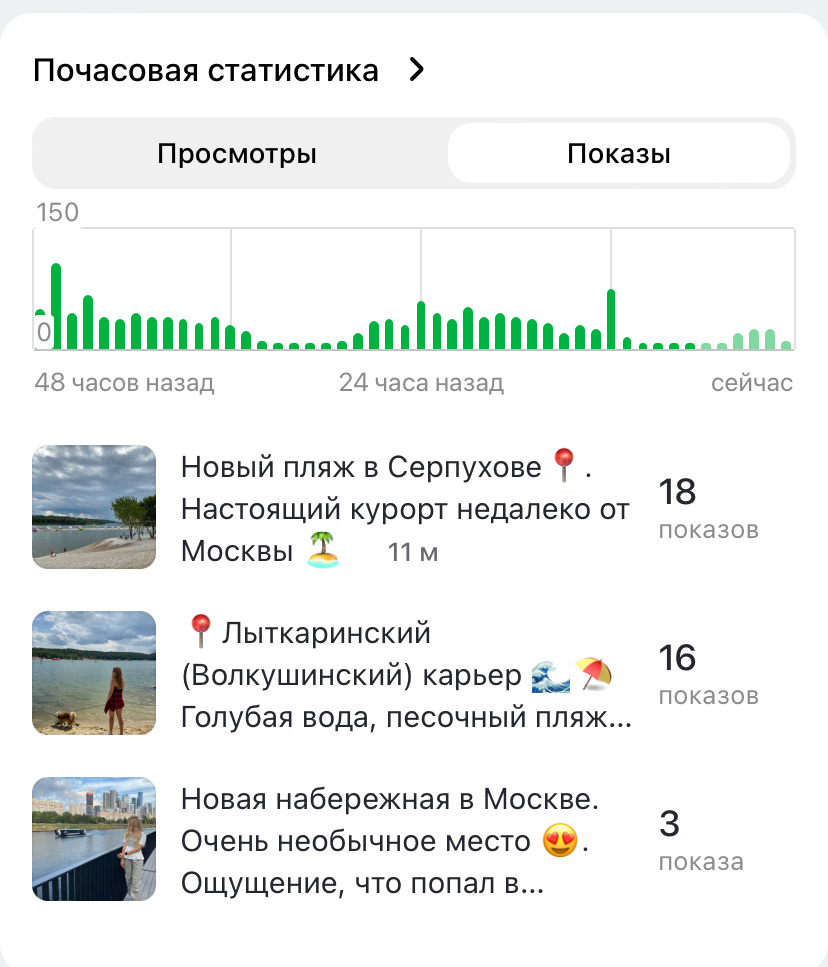Tap the сейчас label on the chart
This screenshot has width=828, height=967.
[x=753, y=382]
